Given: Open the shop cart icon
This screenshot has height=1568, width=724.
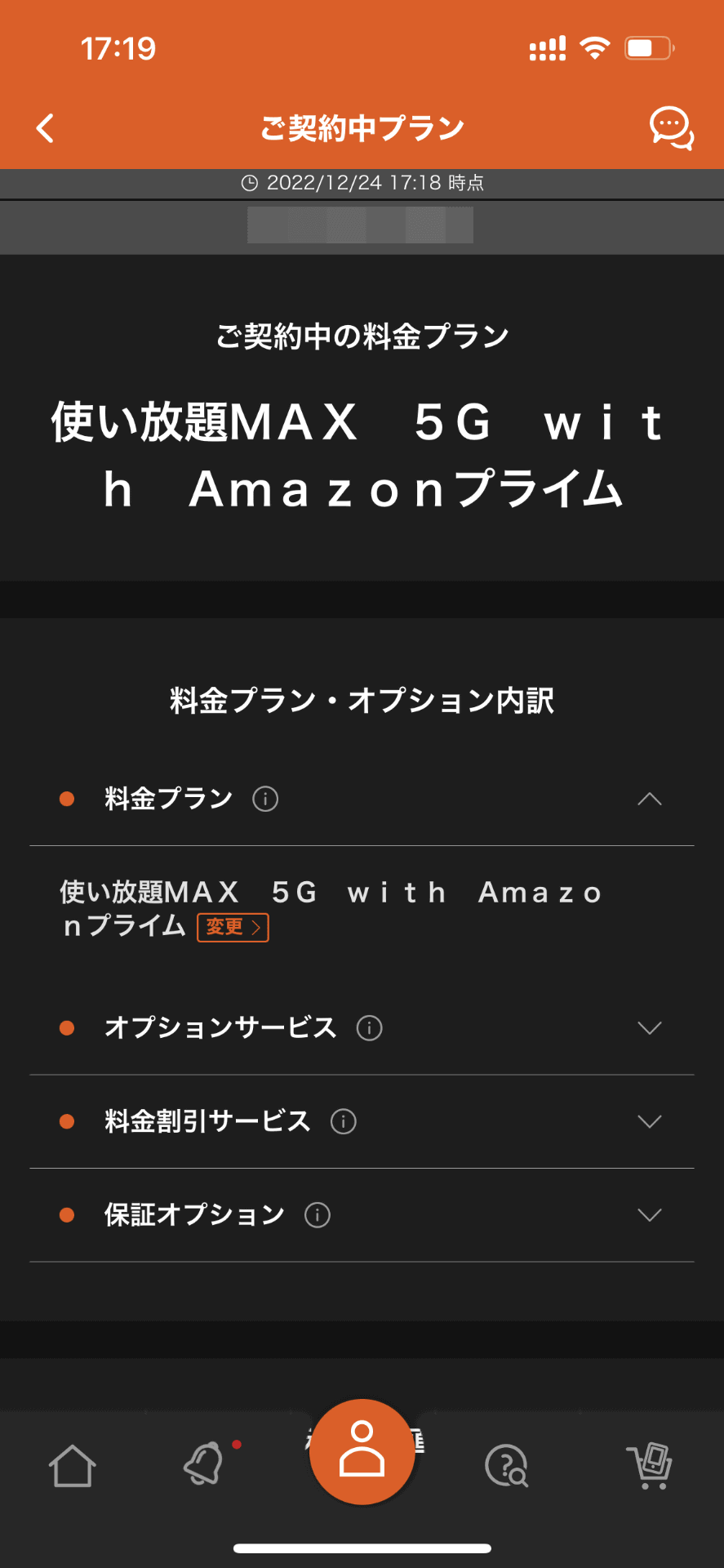Looking at the screenshot, I should [651, 1466].
